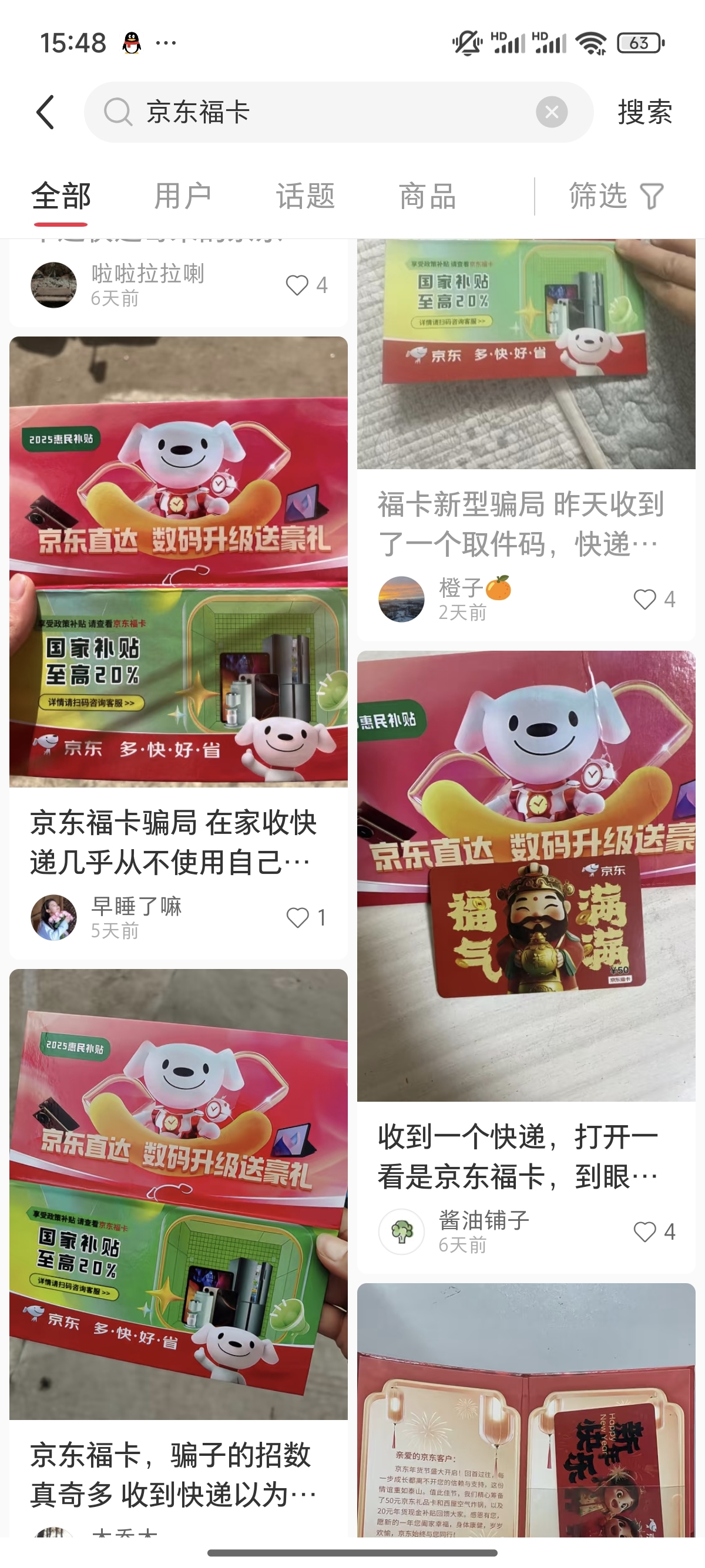This screenshot has height=1568, width=705.
Task: Open the 筛选 filter options
Action: click(615, 196)
